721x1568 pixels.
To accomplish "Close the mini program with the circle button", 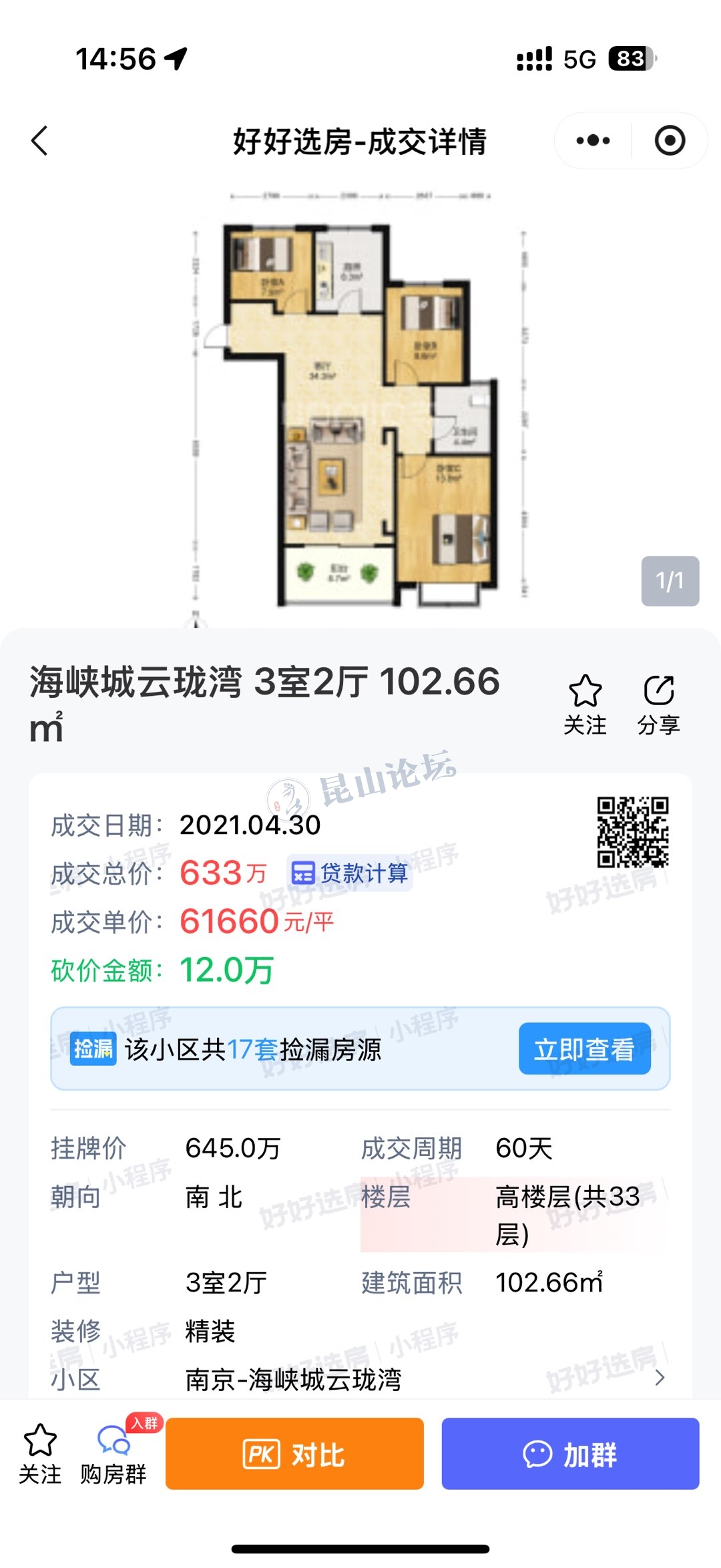I will [670, 141].
